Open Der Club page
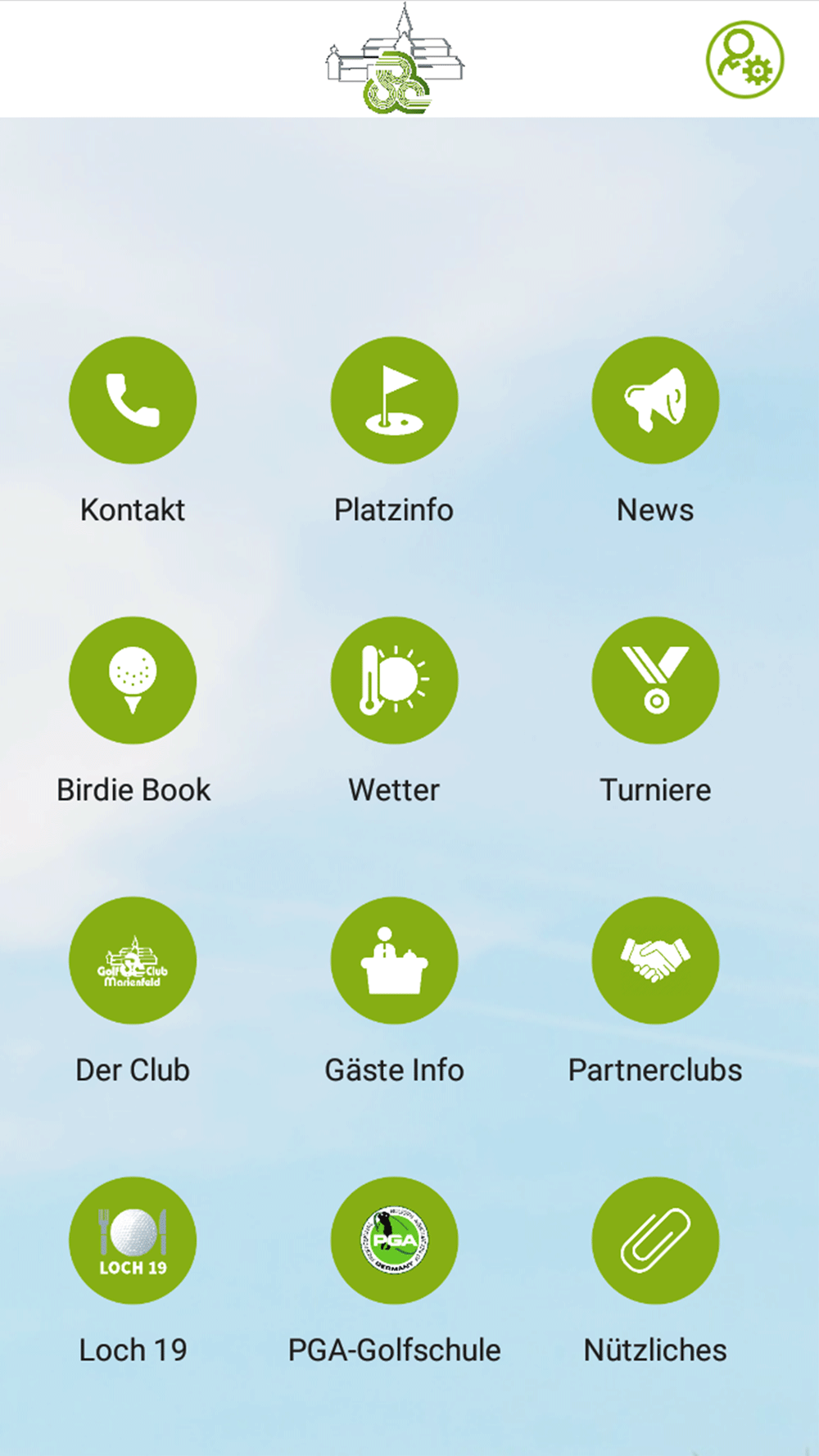 [133, 961]
